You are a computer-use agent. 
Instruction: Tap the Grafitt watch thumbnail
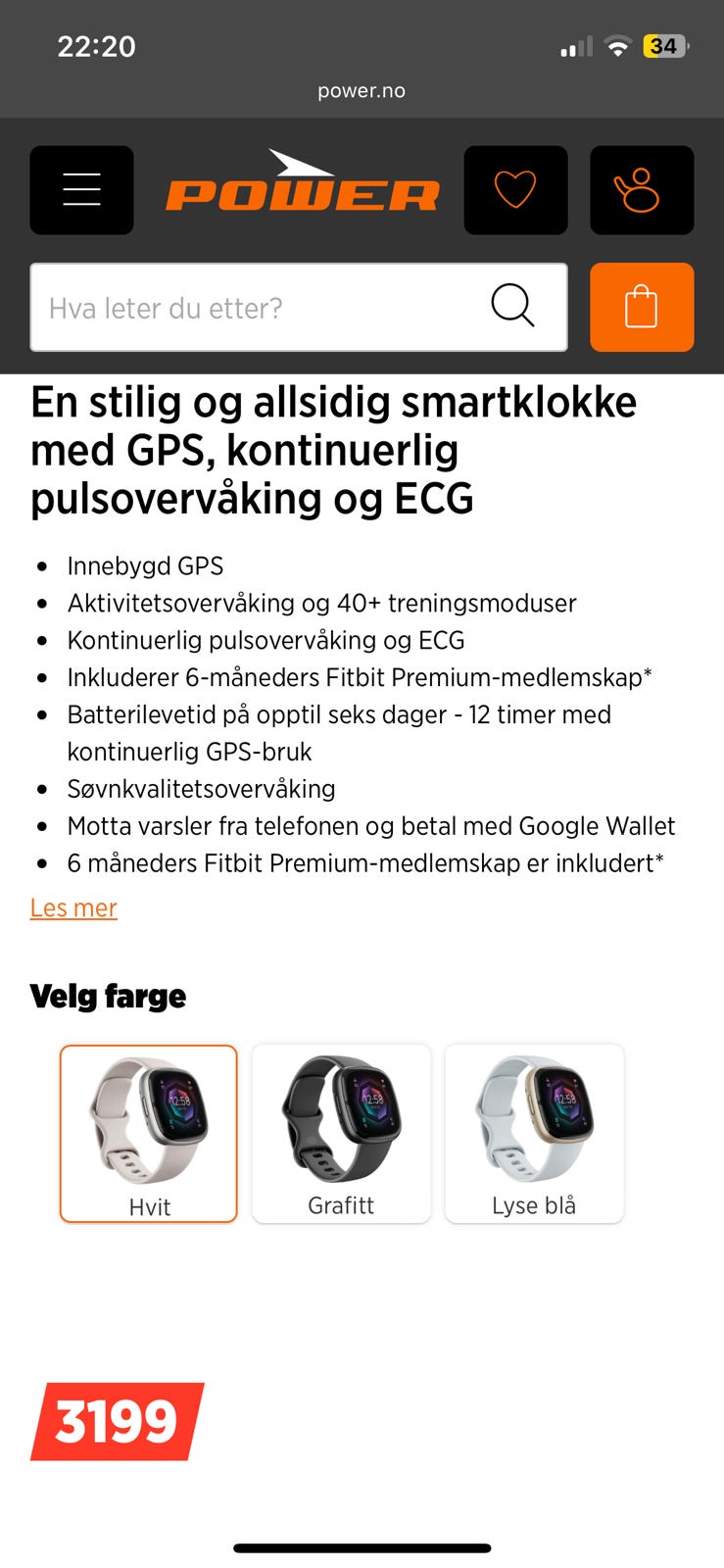click(341, 1117)
